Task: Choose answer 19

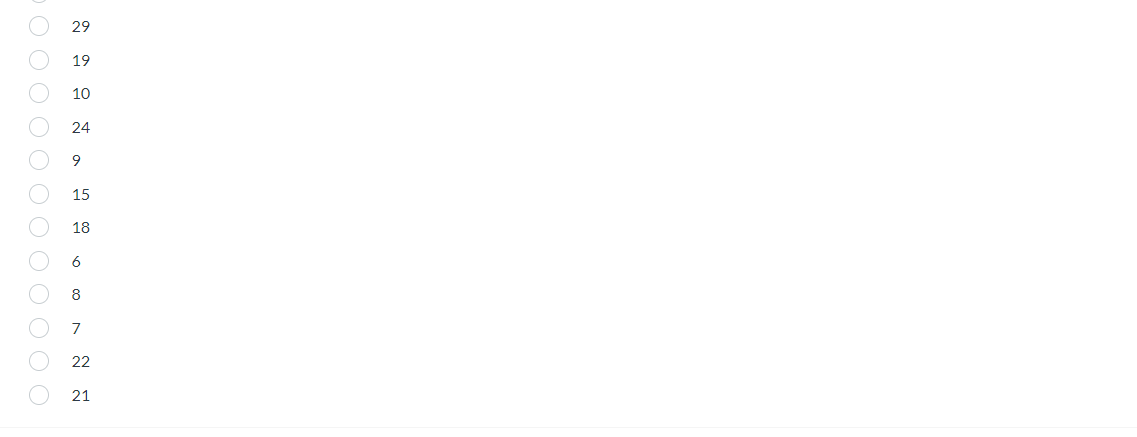Action: (x=39, y=60)
